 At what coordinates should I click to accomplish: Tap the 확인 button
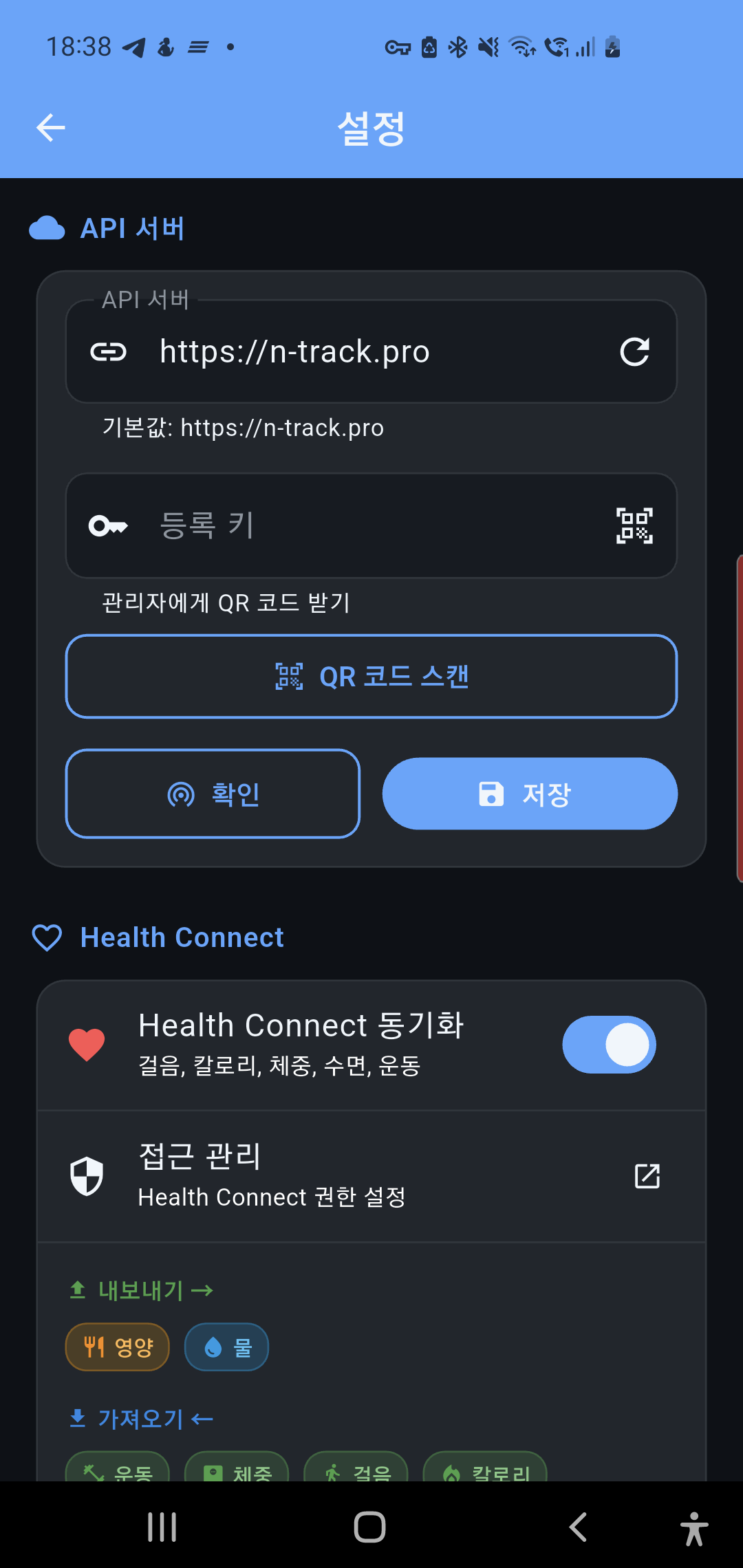tap(213, 794)
